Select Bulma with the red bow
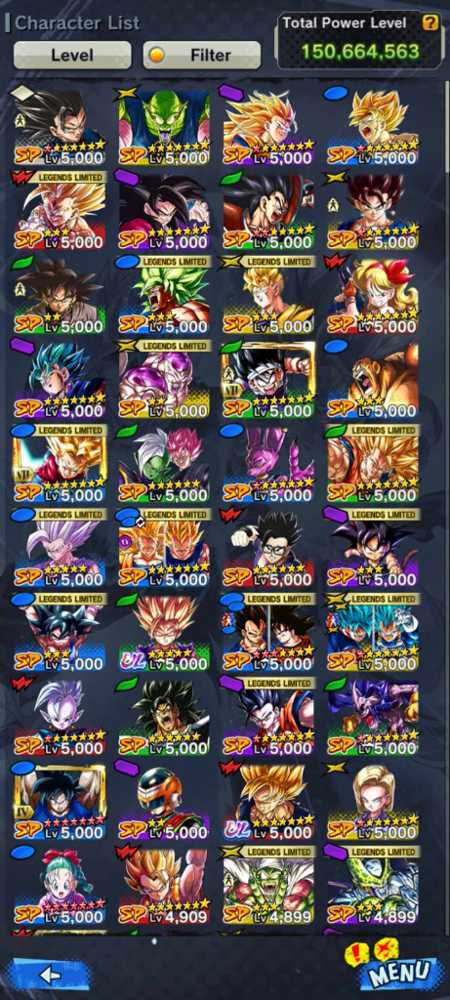This screenshot has width=450, height=1000. coord(59,886)
